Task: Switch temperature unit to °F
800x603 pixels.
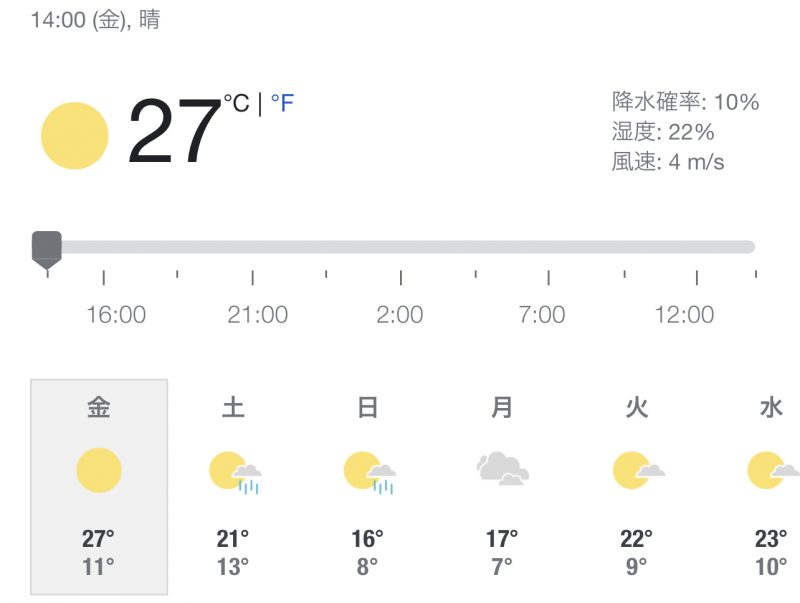Action: pyautogui.click(x=282, y=103)
